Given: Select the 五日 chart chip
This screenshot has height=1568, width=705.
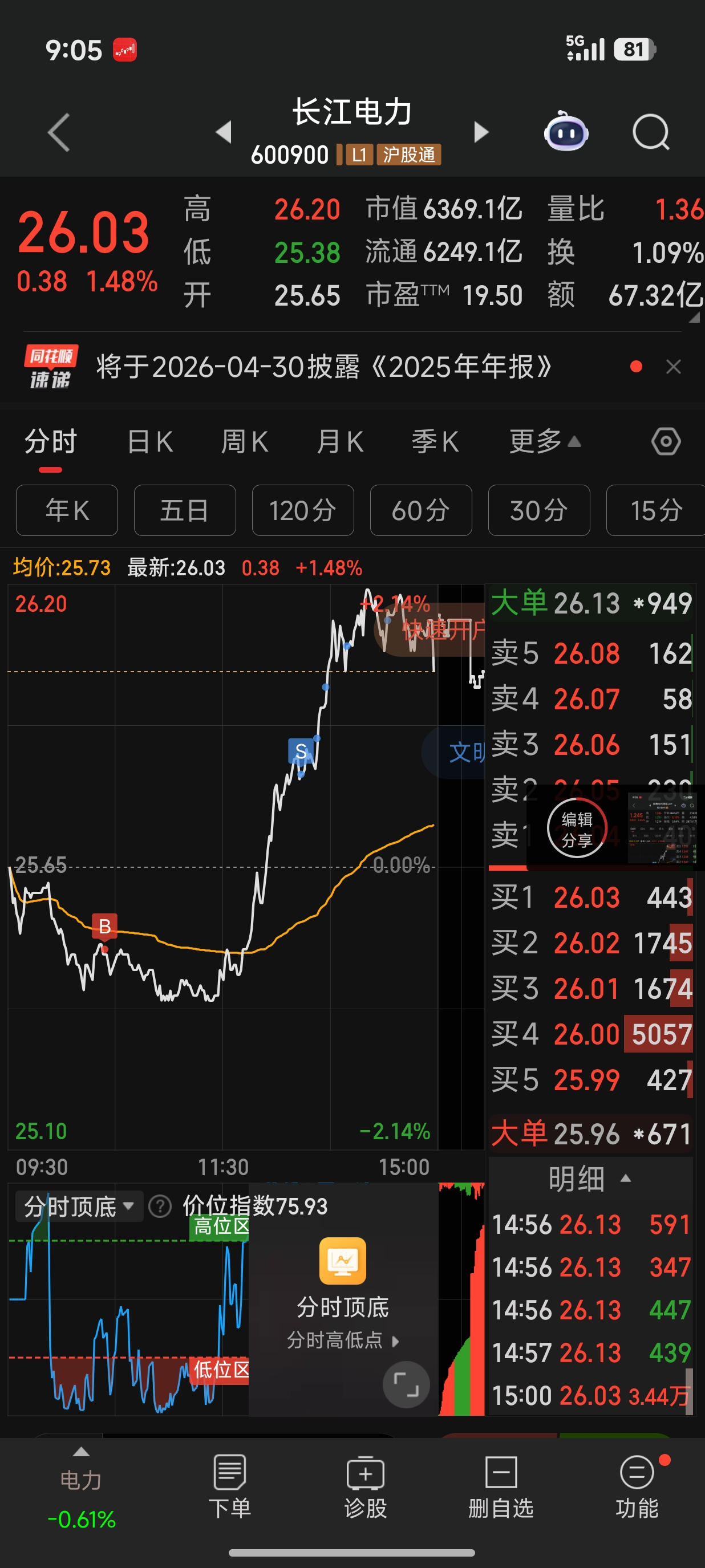Looking at the screenshot, I should tap(184, 510).
